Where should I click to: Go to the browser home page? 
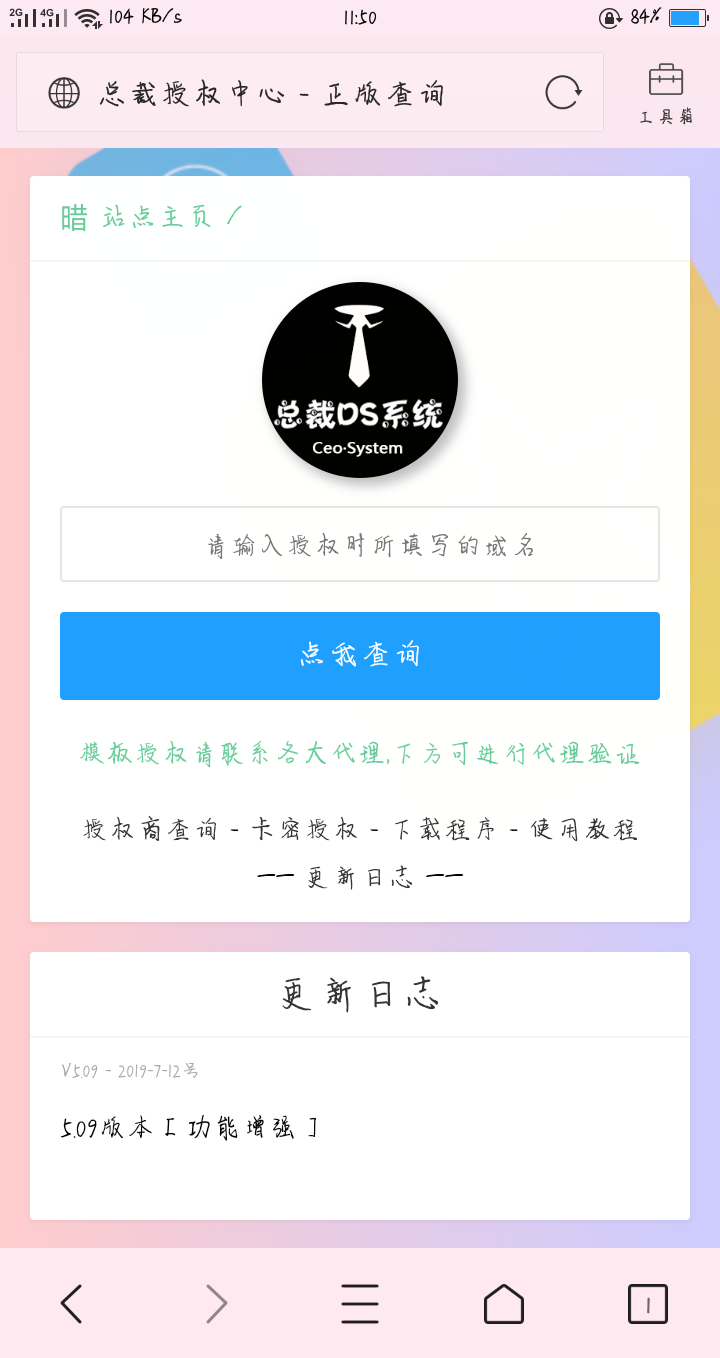[x=504, y=1304]
